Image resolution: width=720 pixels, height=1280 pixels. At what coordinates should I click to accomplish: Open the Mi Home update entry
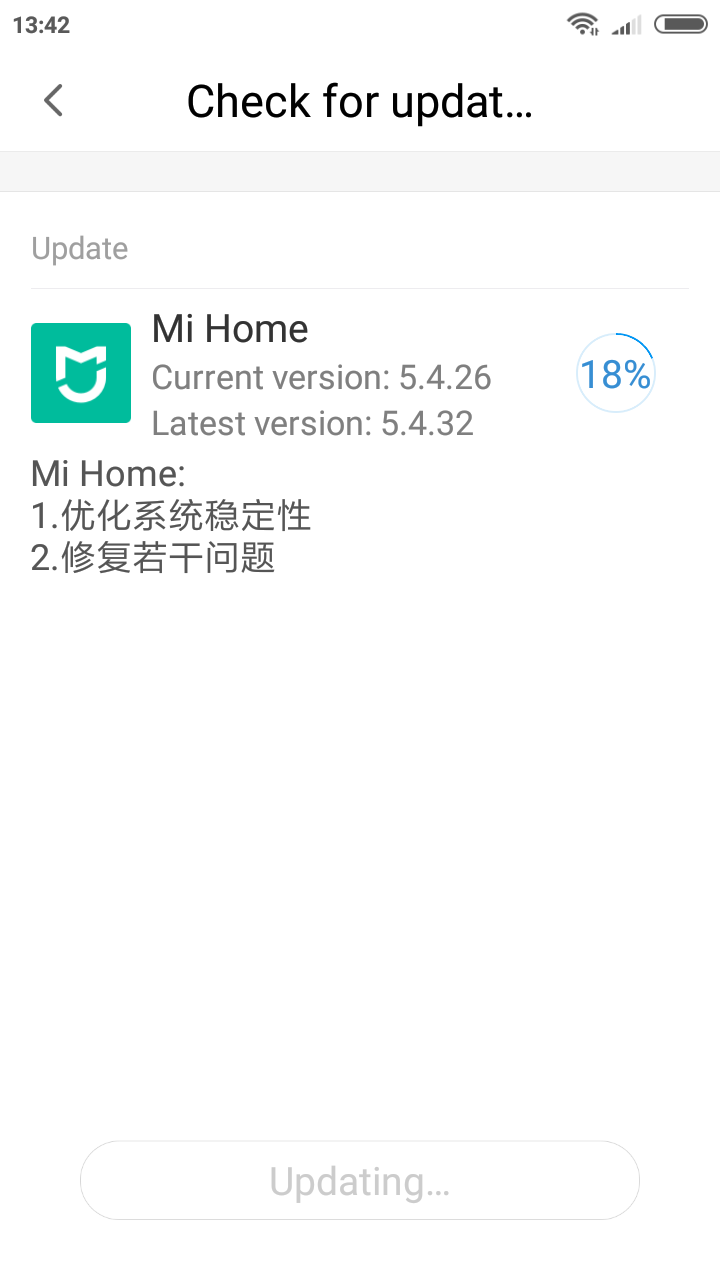coord(360,373)
